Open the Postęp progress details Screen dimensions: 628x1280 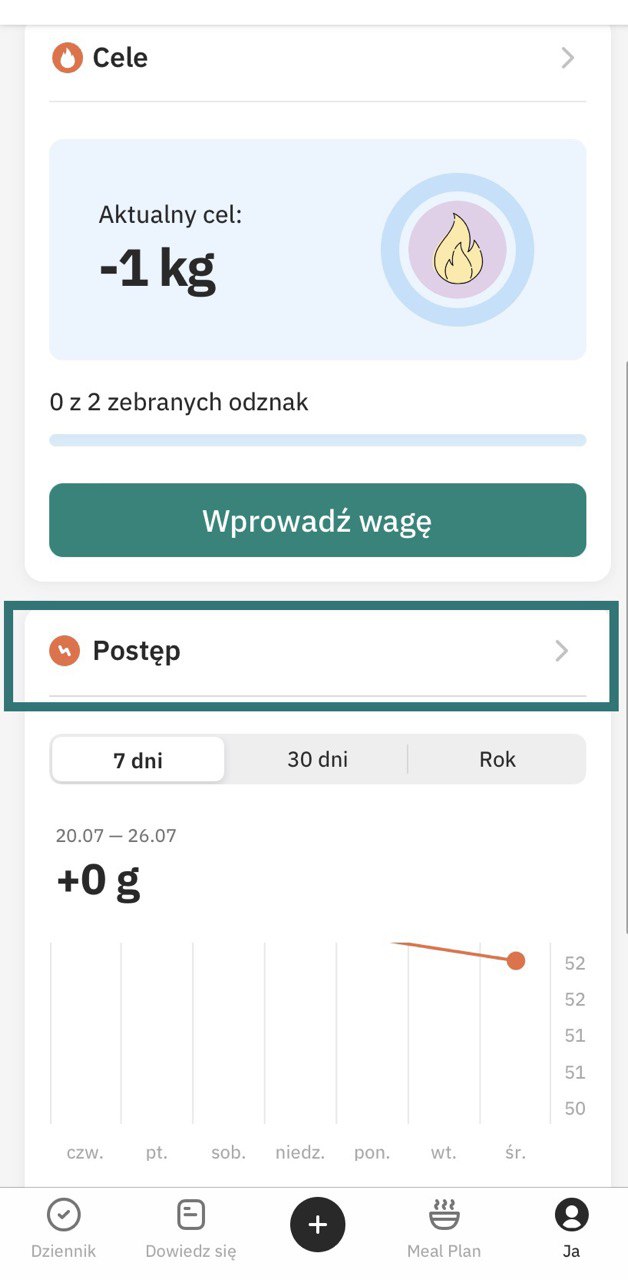[317, 652]
